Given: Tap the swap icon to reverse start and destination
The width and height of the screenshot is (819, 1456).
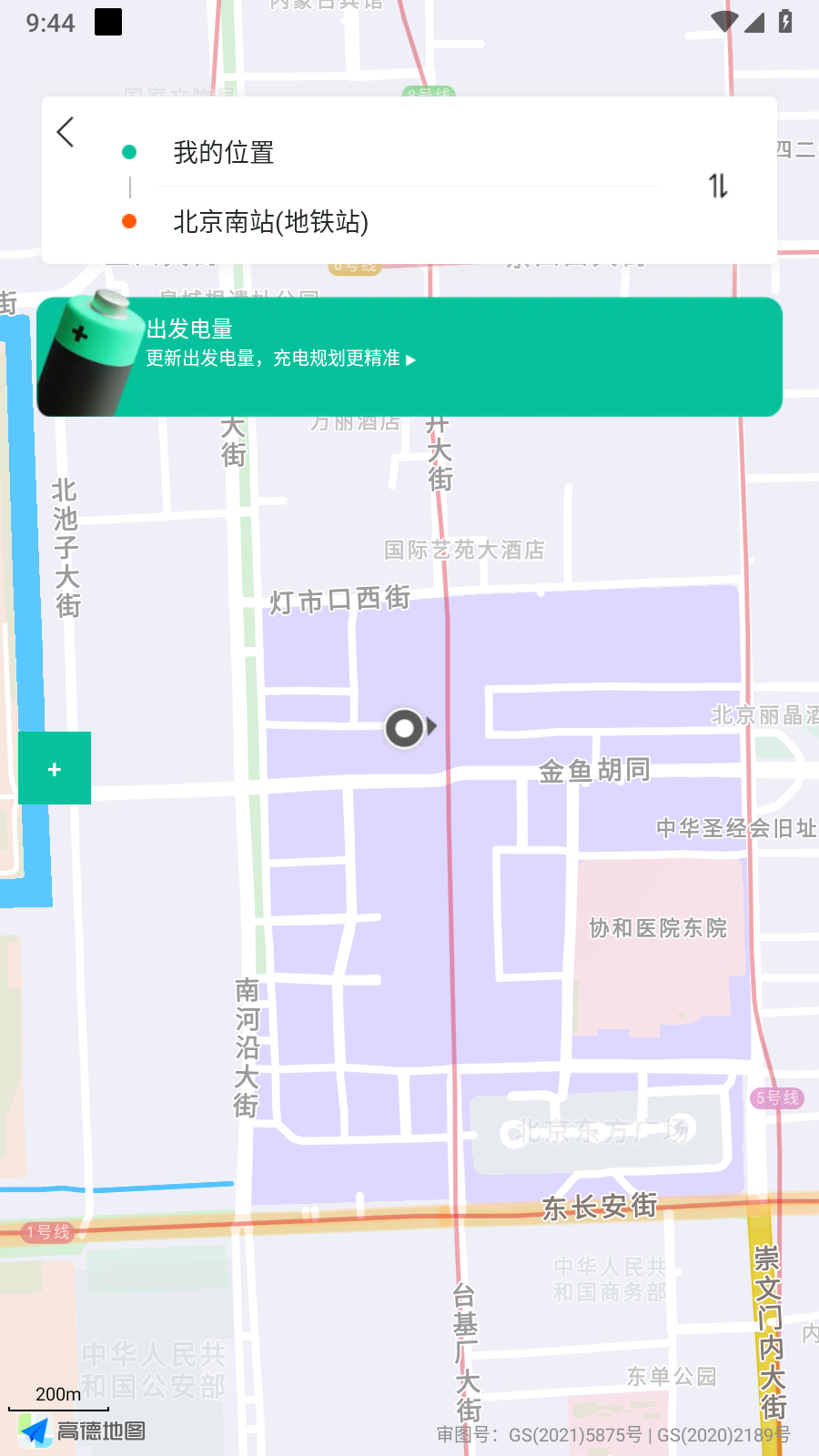Looking at the screenshot, I should [x=718, y=187].
